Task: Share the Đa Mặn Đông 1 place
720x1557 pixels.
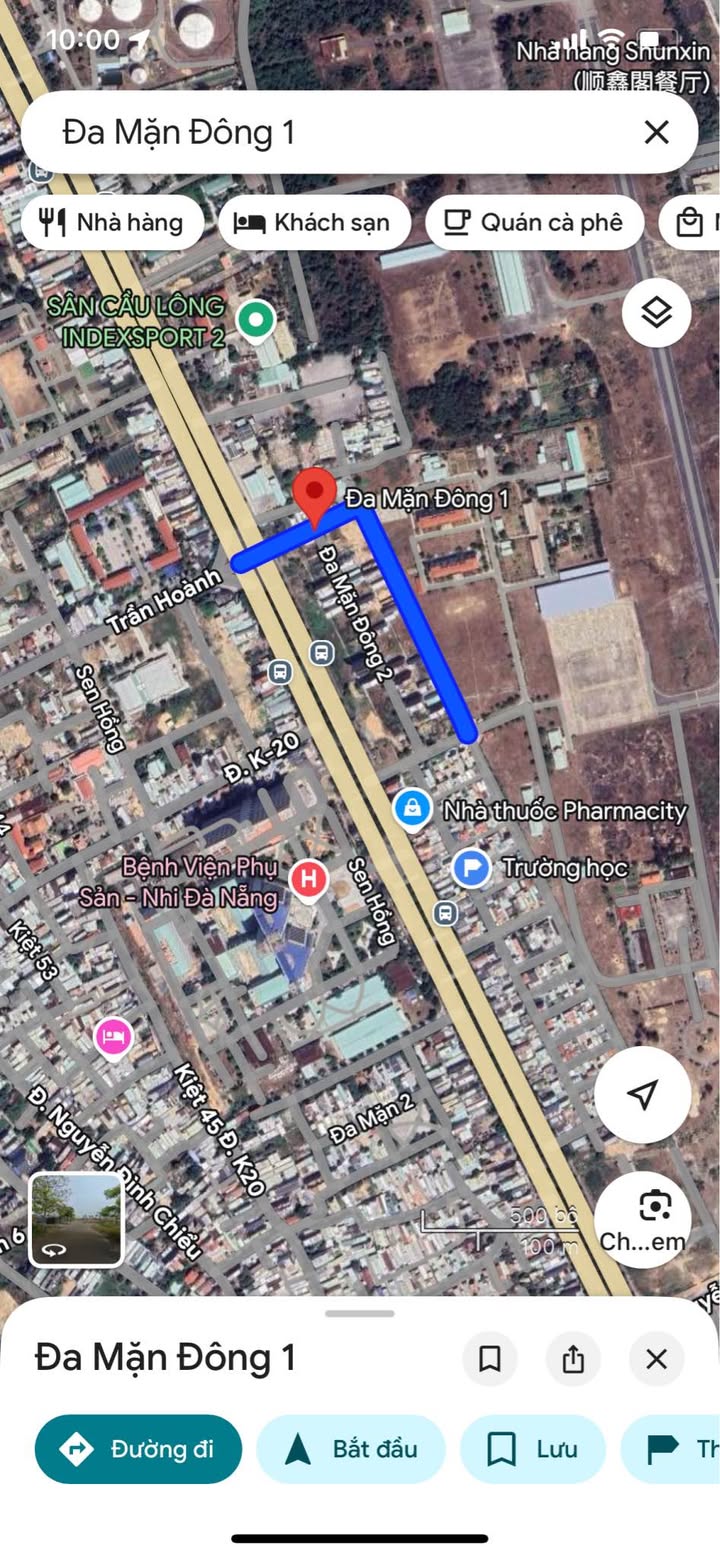Action: [x=573, y=1359]
